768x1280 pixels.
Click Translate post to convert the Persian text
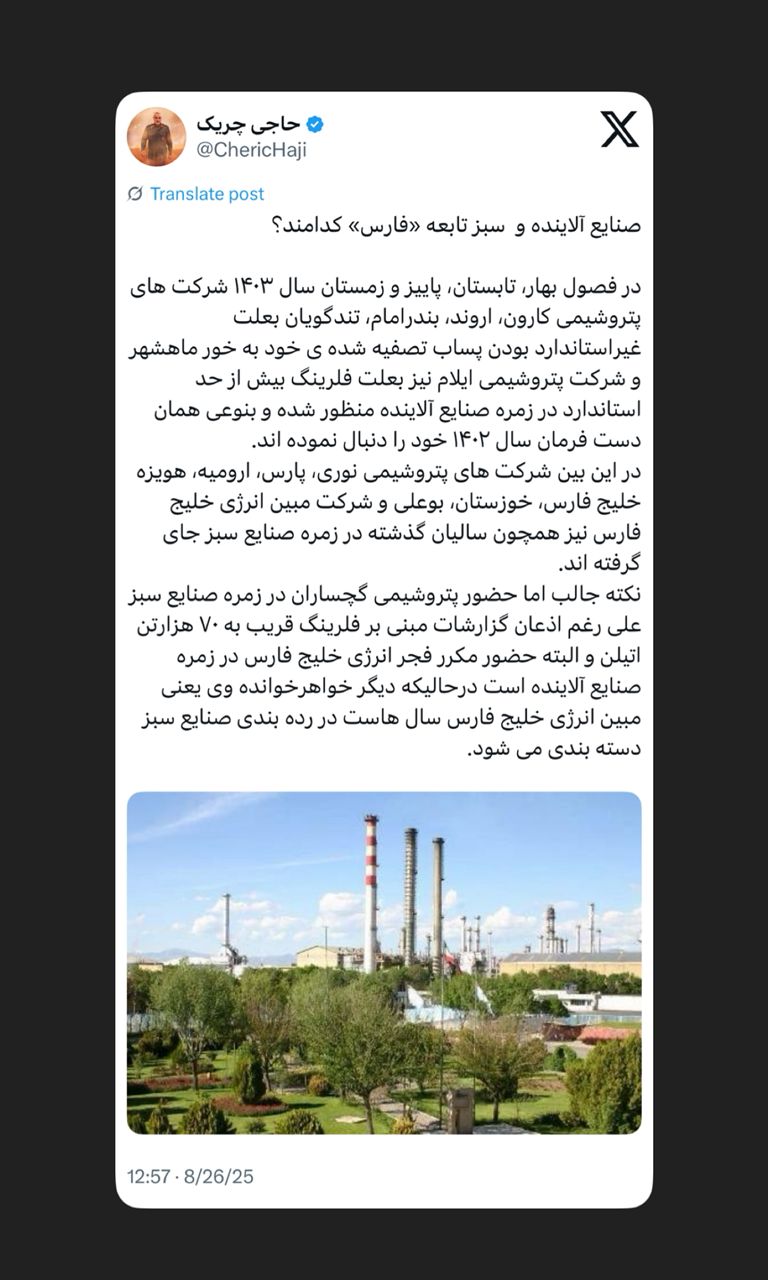click(206, 196)
